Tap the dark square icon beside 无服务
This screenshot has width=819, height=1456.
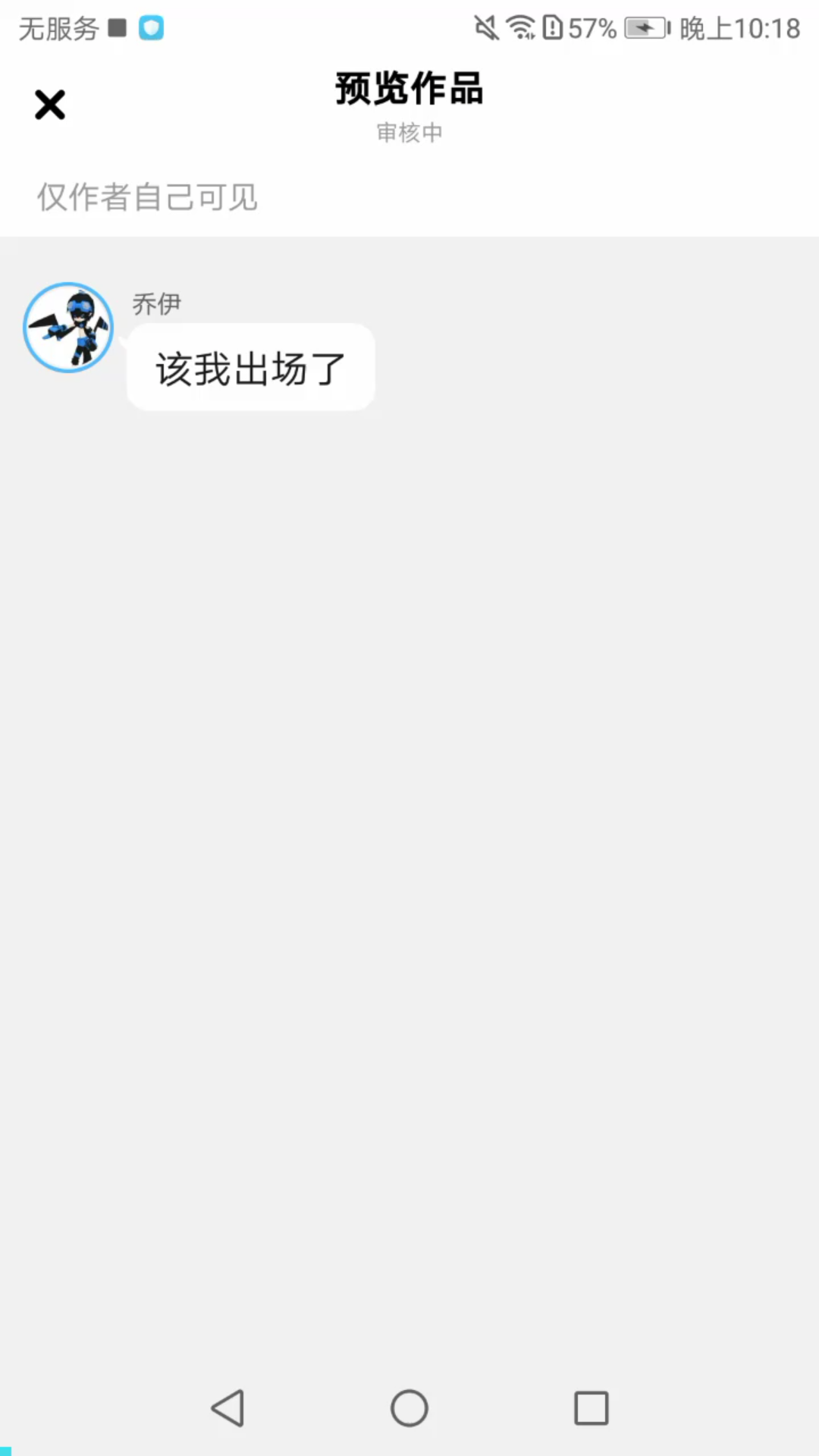[115, 27]
